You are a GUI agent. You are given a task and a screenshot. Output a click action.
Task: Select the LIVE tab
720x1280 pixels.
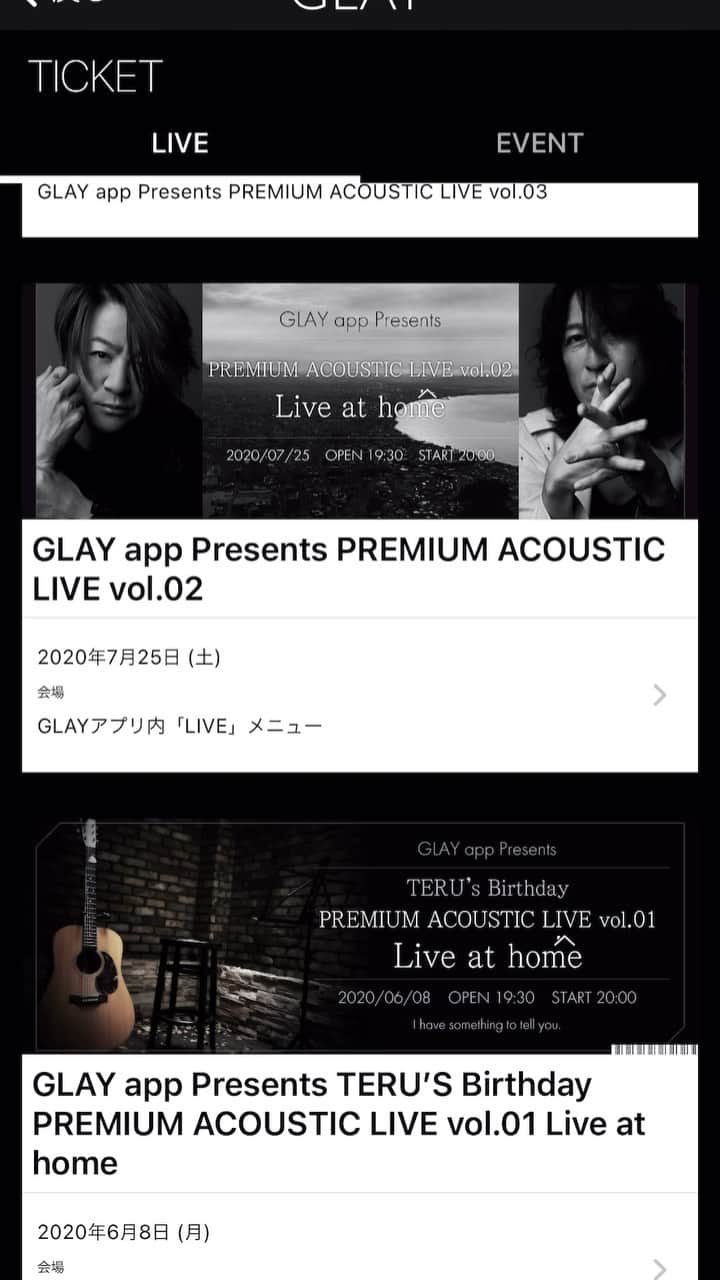[x=180, y=143]
